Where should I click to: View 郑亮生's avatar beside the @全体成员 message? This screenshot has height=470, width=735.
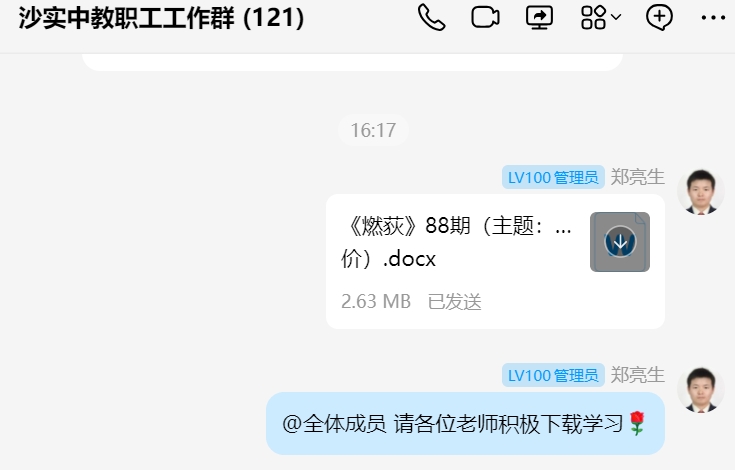[x=701, y=390]
